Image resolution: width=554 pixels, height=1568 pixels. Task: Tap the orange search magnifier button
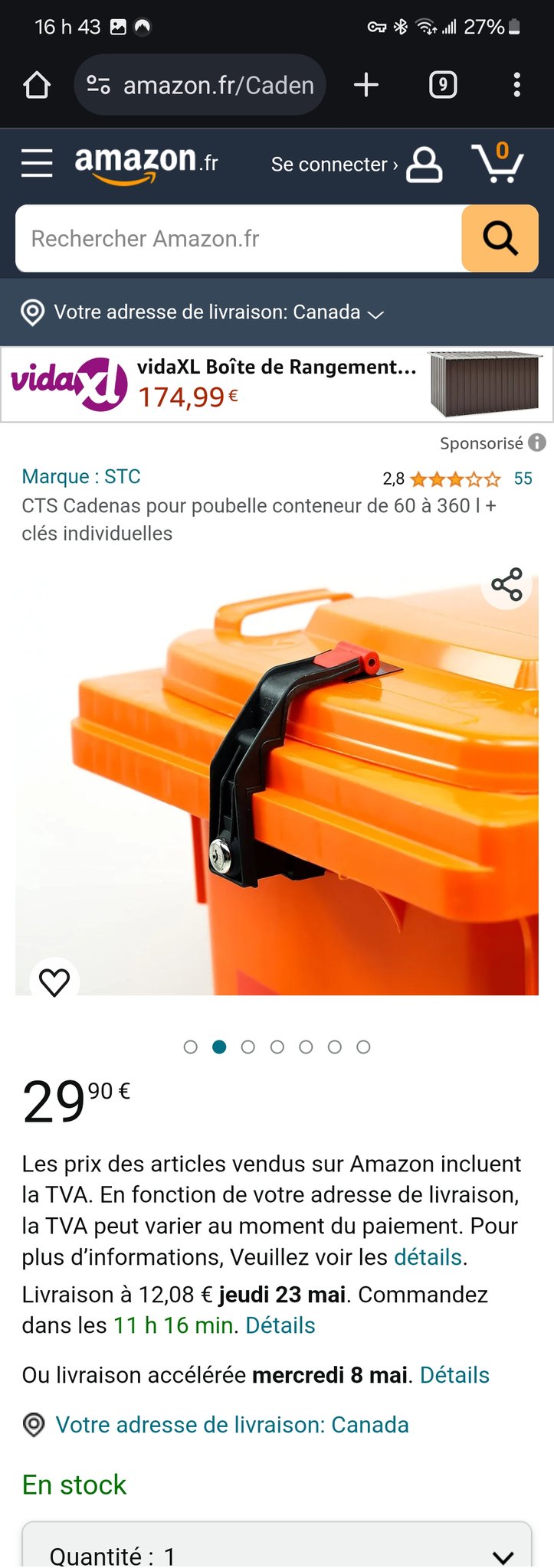tap(500, 239)
